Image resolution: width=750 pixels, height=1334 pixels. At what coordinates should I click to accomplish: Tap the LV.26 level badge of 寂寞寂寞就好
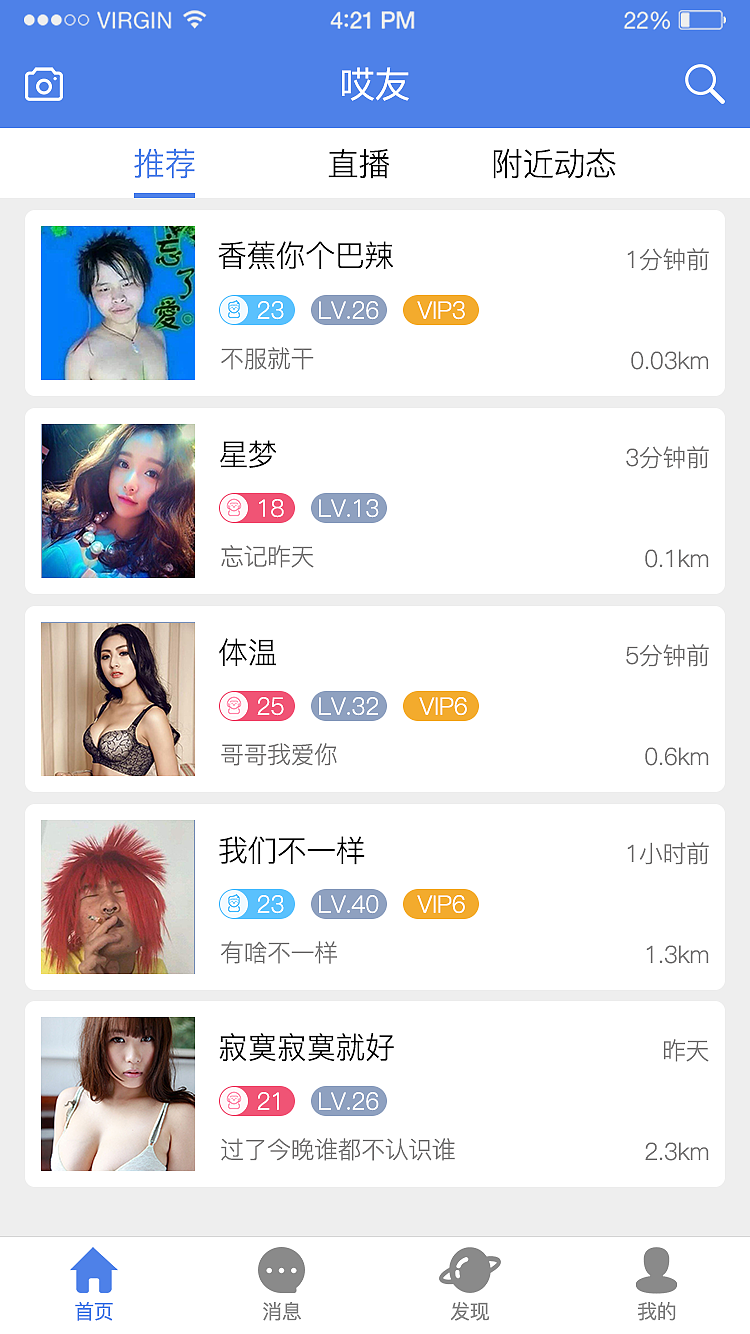349,1101
